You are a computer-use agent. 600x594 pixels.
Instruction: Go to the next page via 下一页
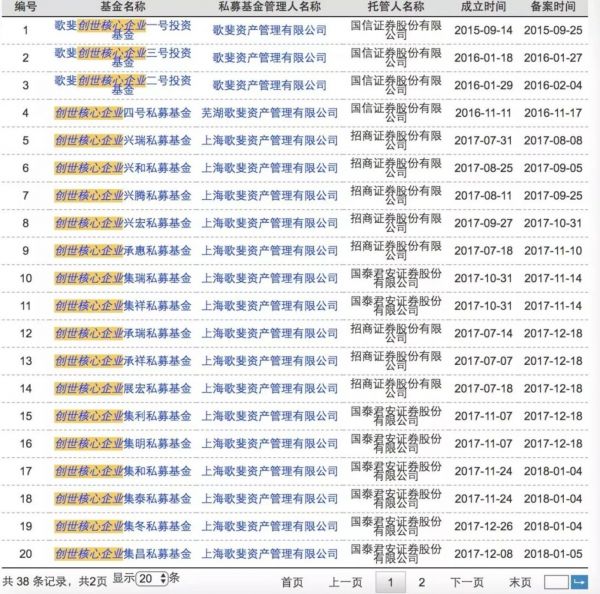pyautogui.click(x=466, y=581)
